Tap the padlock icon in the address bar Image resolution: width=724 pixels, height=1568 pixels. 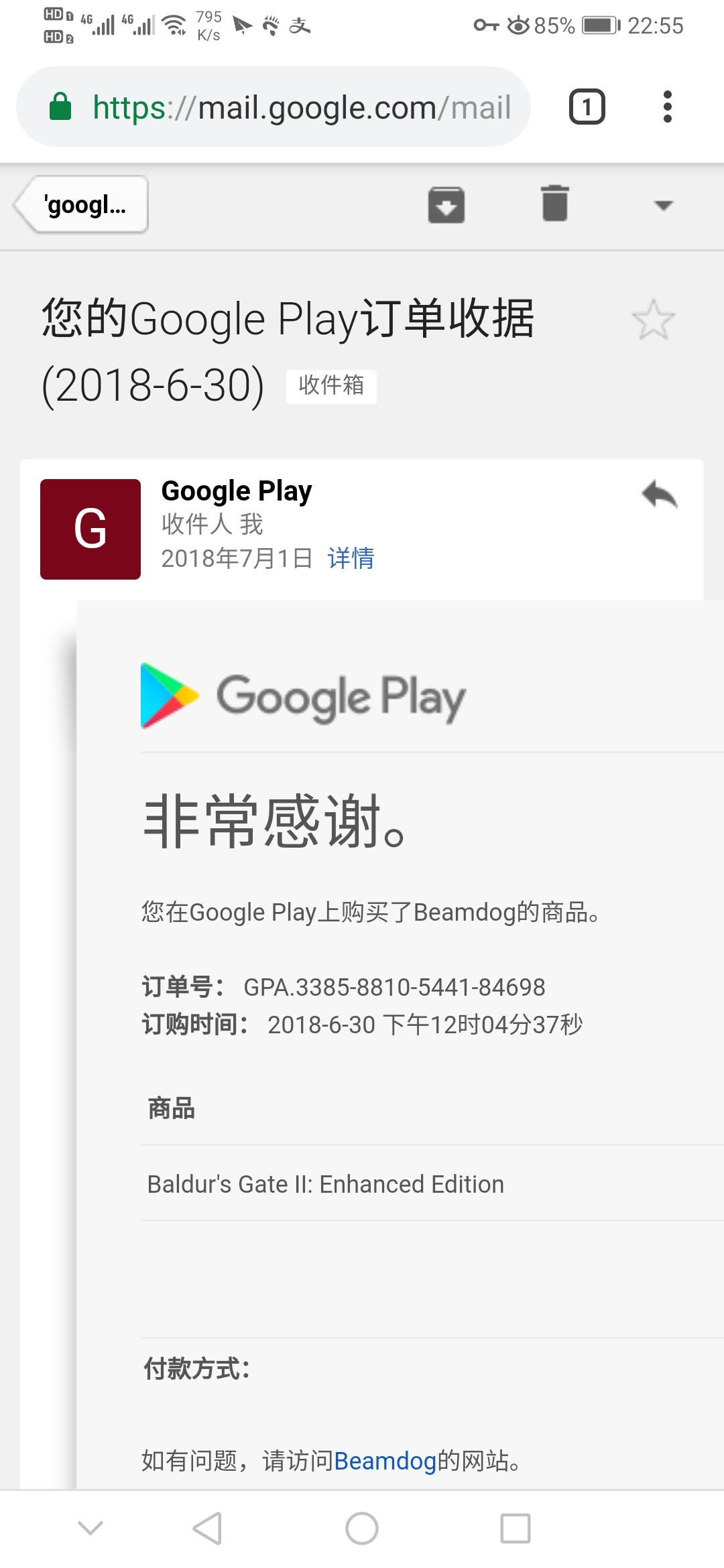pyautogui.click(x=61, y=106)
